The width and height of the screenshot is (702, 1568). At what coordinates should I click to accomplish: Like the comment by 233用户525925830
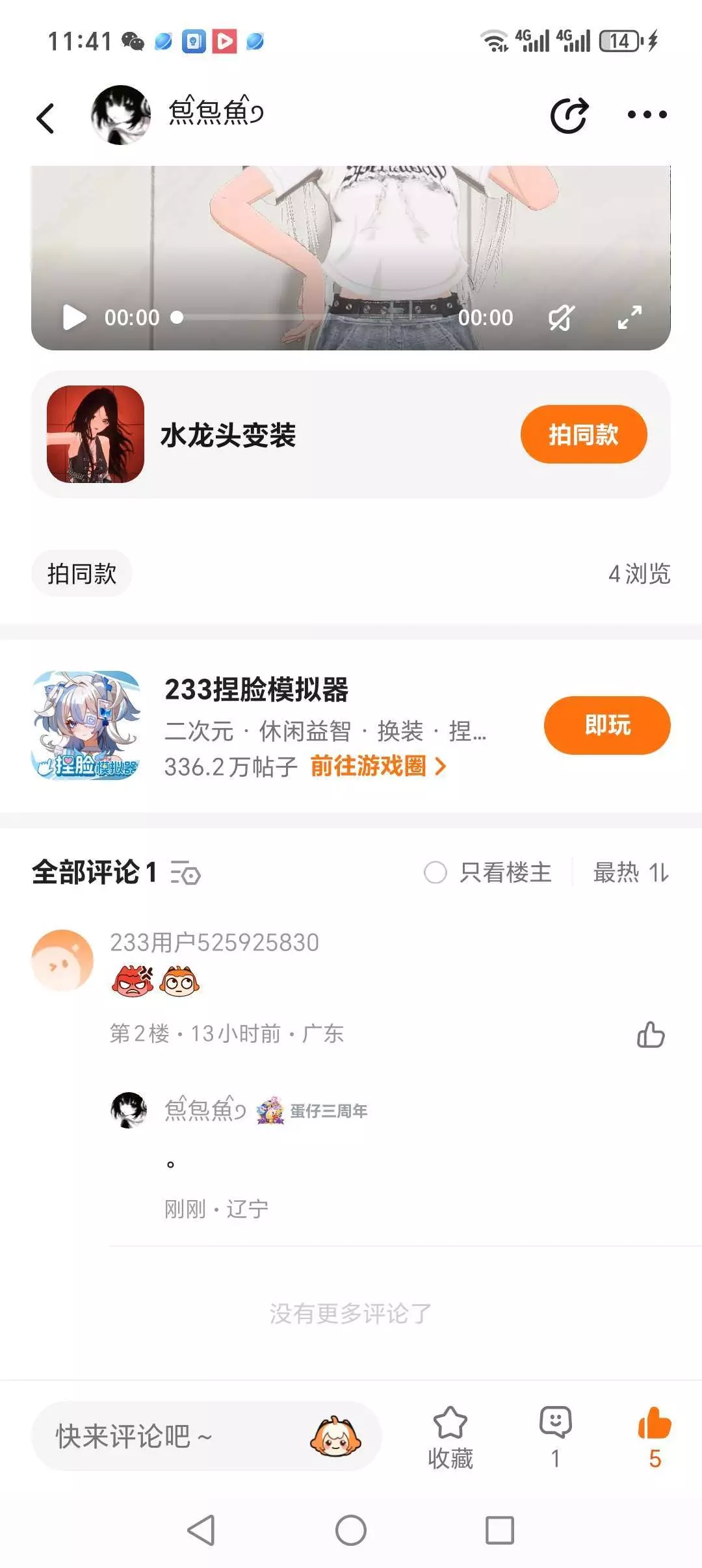click(x=651, y=1034)
